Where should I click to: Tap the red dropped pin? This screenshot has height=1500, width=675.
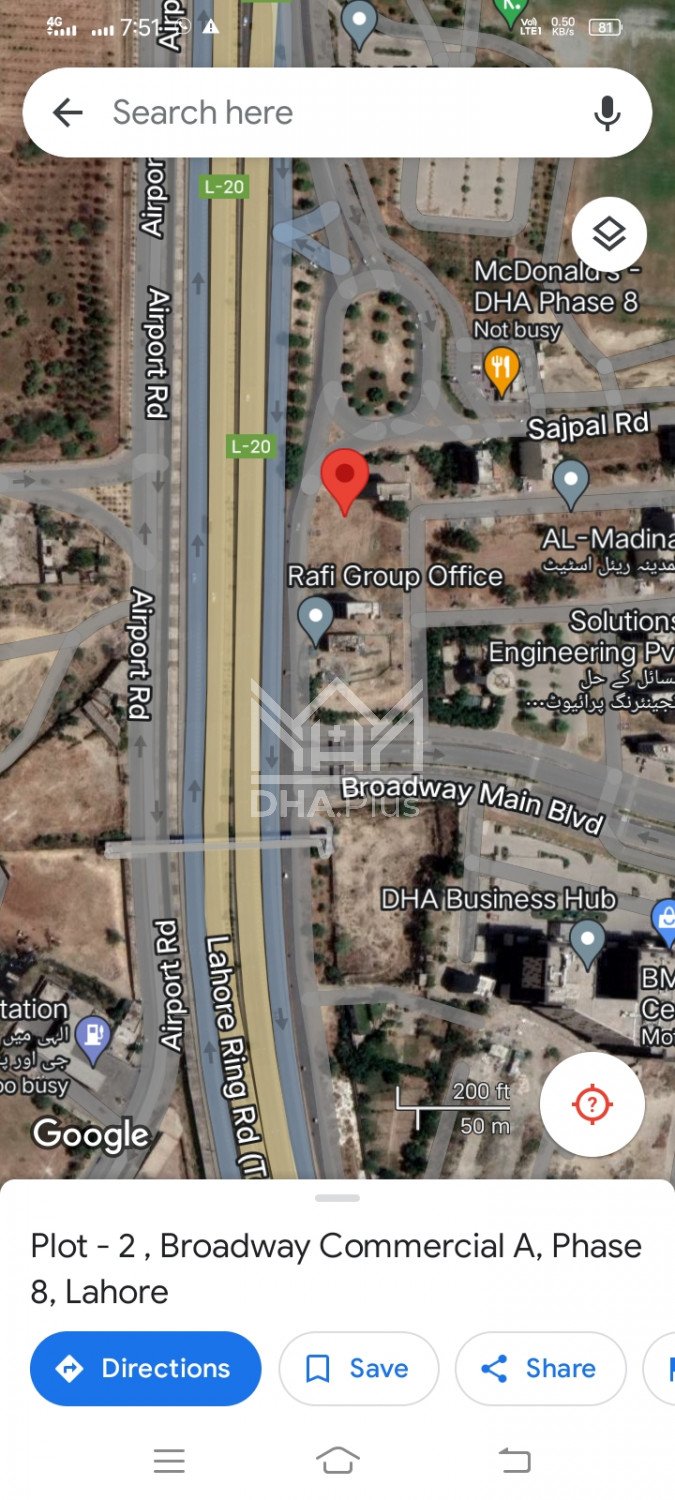click(x=344, y=479)
